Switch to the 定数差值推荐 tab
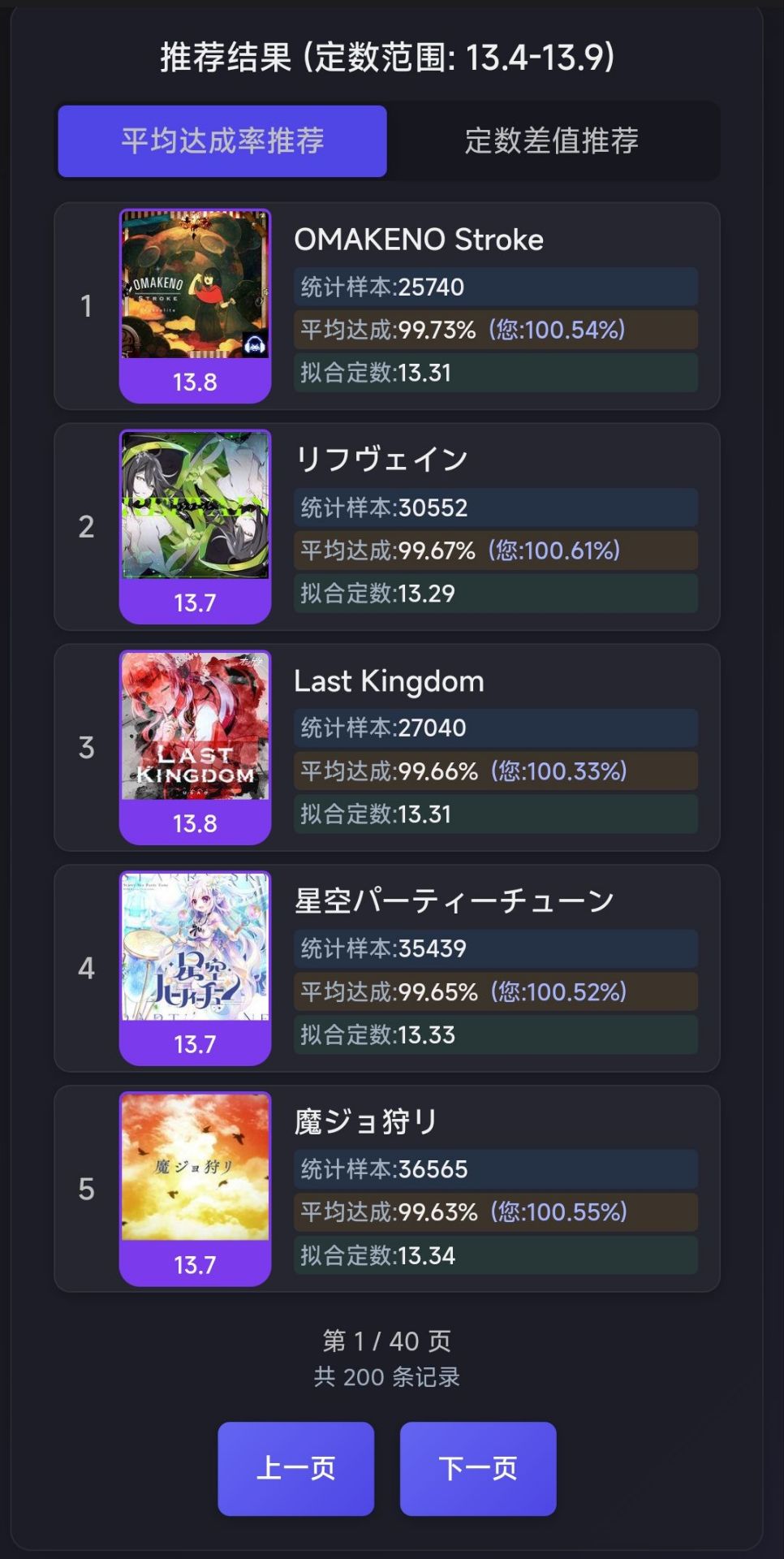This screenshot has width=784, height=1559. (x=552, y=140)
